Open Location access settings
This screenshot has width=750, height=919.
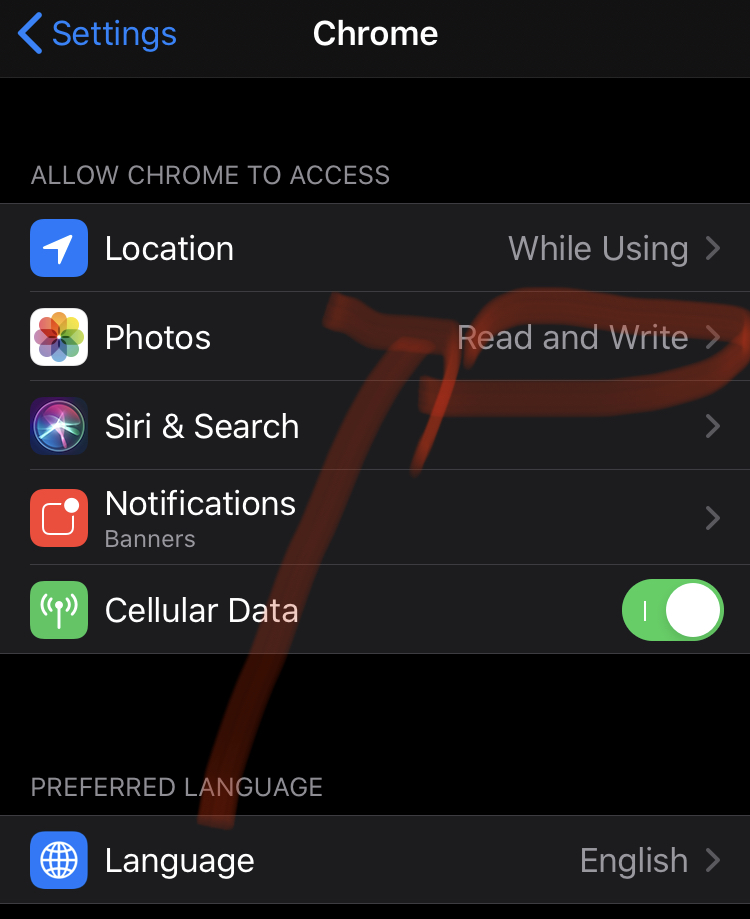375,248
